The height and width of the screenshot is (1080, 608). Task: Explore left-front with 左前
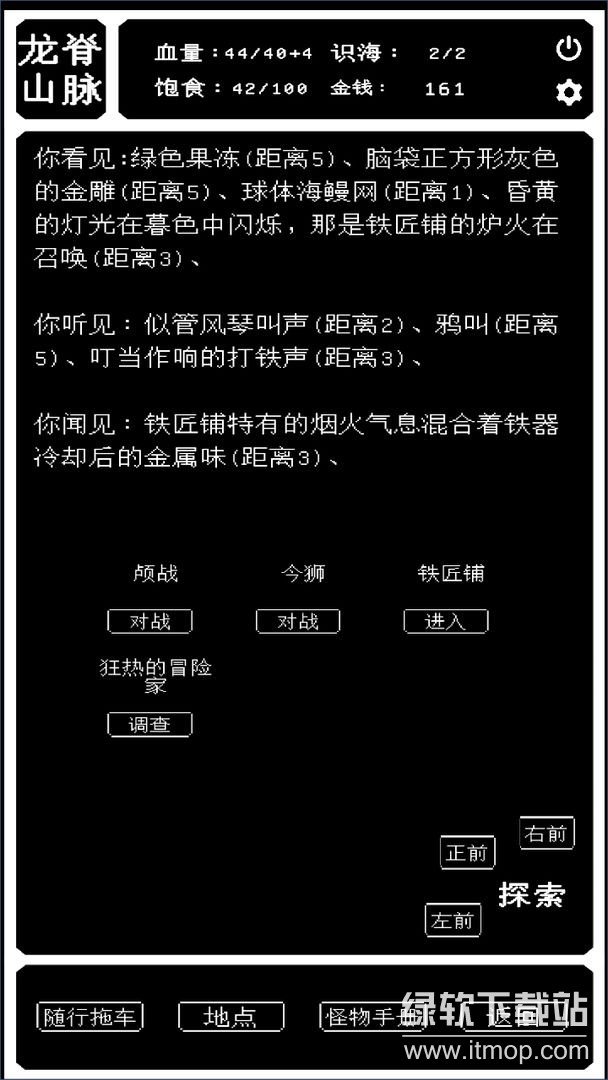pyautogui.click(x=453, y=920)
